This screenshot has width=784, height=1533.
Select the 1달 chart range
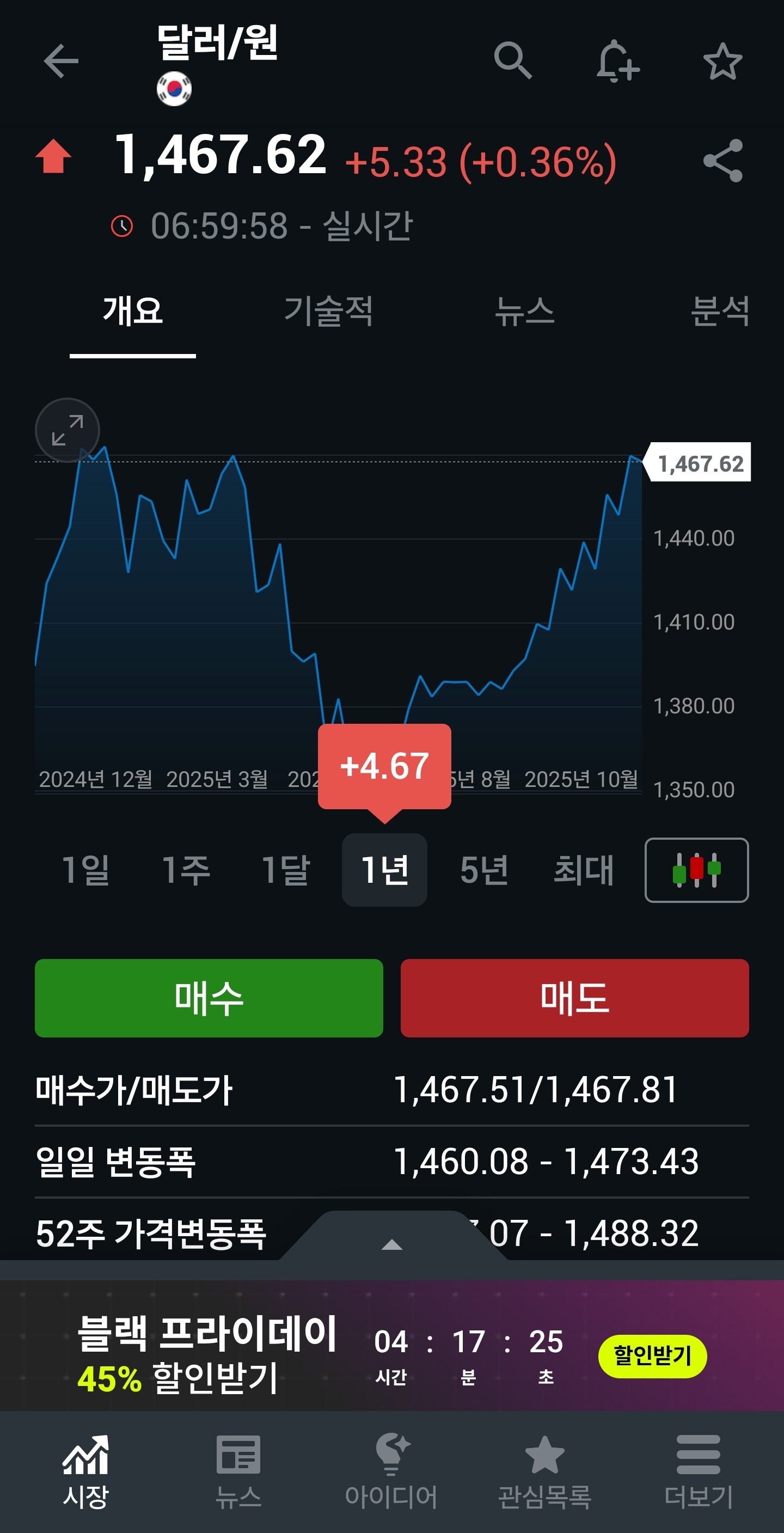pyautogui.click(x=286, y=870)
